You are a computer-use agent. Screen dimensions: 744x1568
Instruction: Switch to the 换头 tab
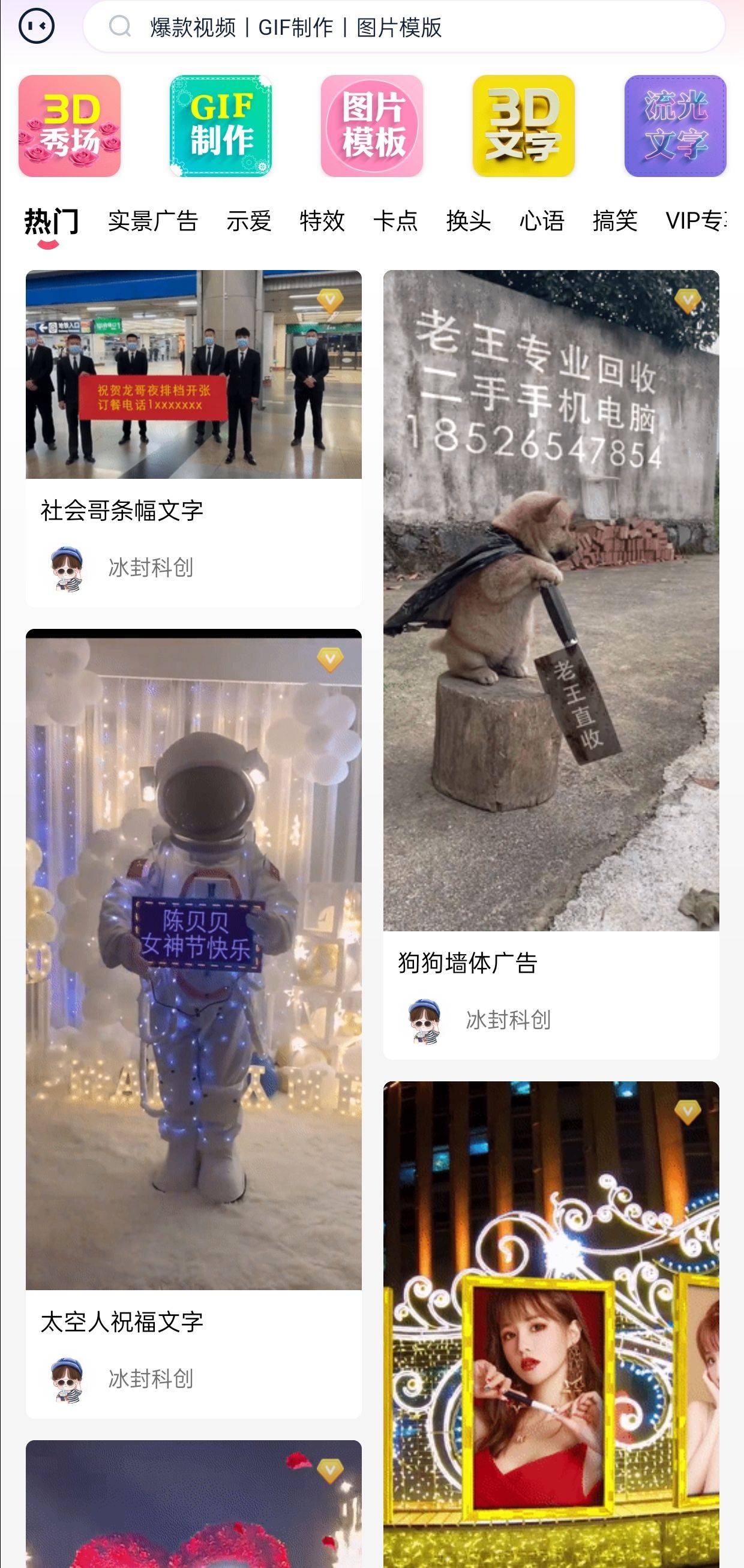click(468, 221)
